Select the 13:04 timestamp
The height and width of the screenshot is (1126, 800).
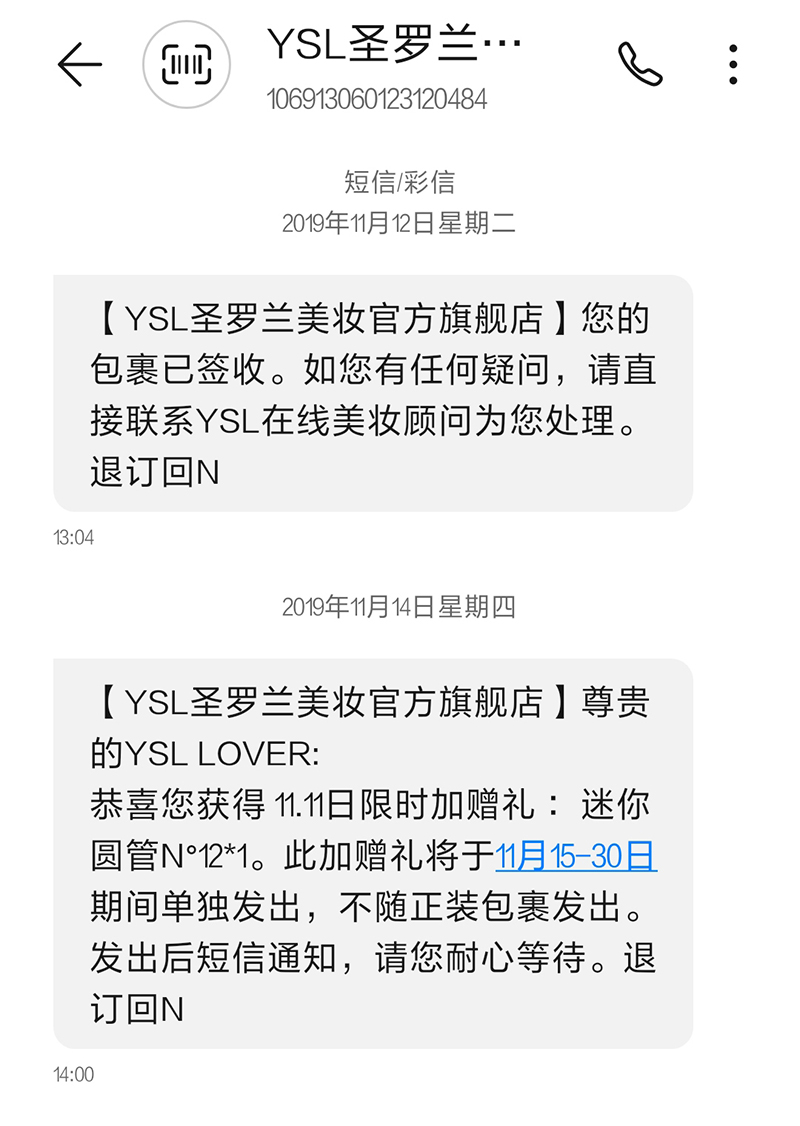pos(75,538)
